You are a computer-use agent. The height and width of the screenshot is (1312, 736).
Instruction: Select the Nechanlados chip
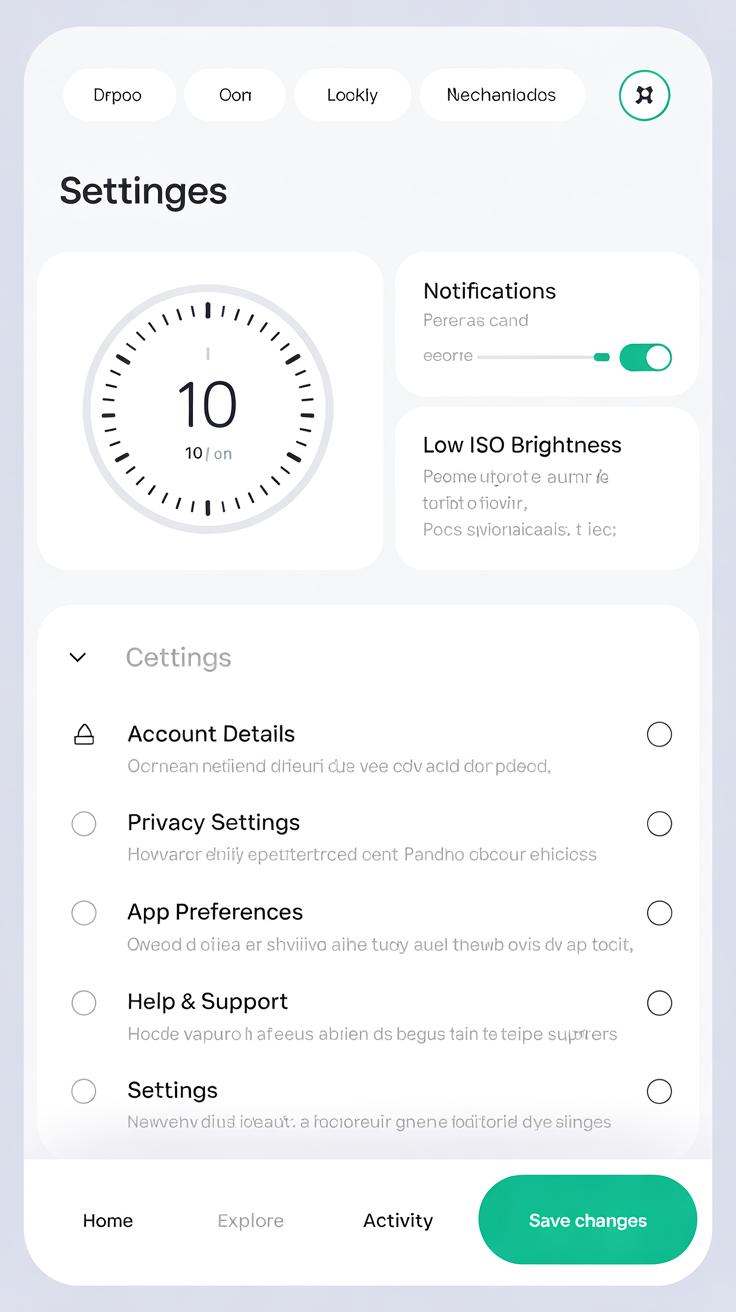[501, 95]
